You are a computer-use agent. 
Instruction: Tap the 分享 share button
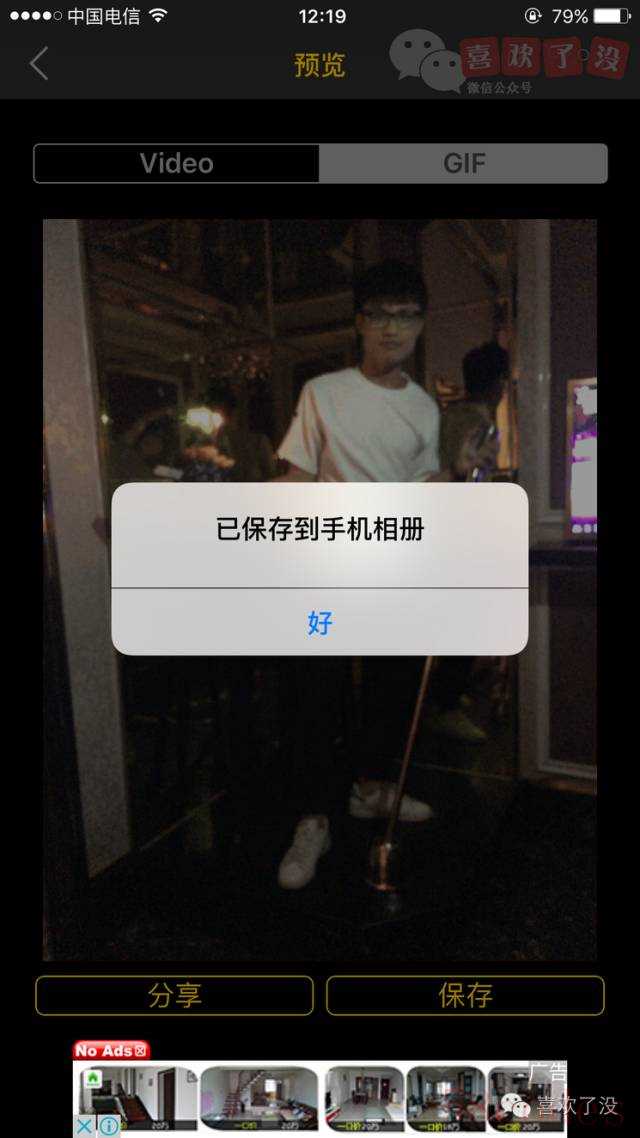coord(174,995)
